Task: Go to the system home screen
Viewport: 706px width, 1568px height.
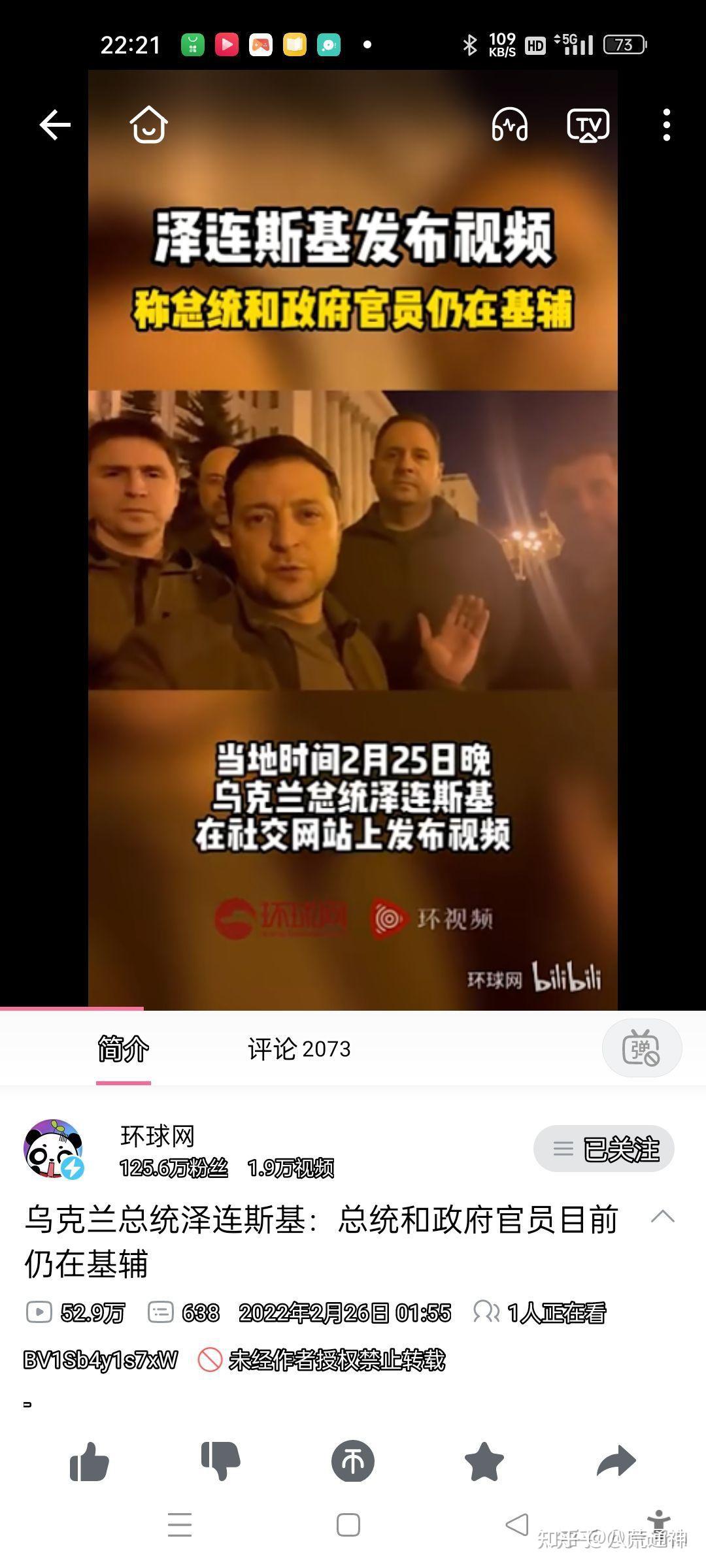Action: (x=348, y=1525)
